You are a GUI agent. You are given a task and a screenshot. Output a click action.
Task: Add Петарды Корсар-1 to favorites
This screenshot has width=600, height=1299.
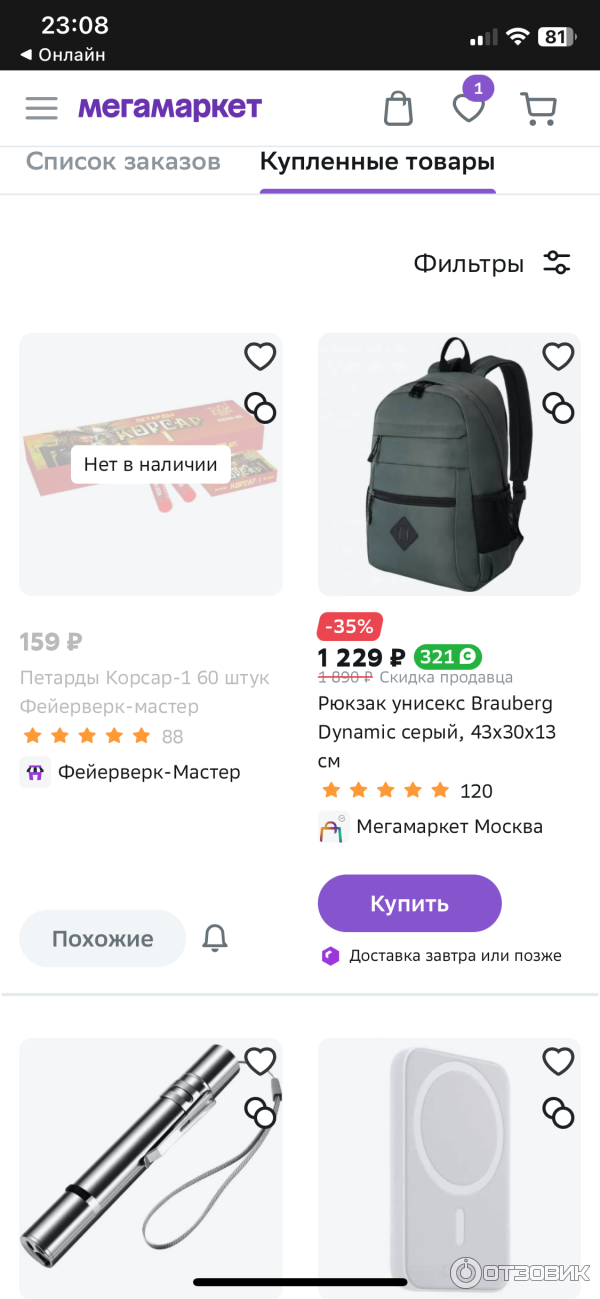260,356
